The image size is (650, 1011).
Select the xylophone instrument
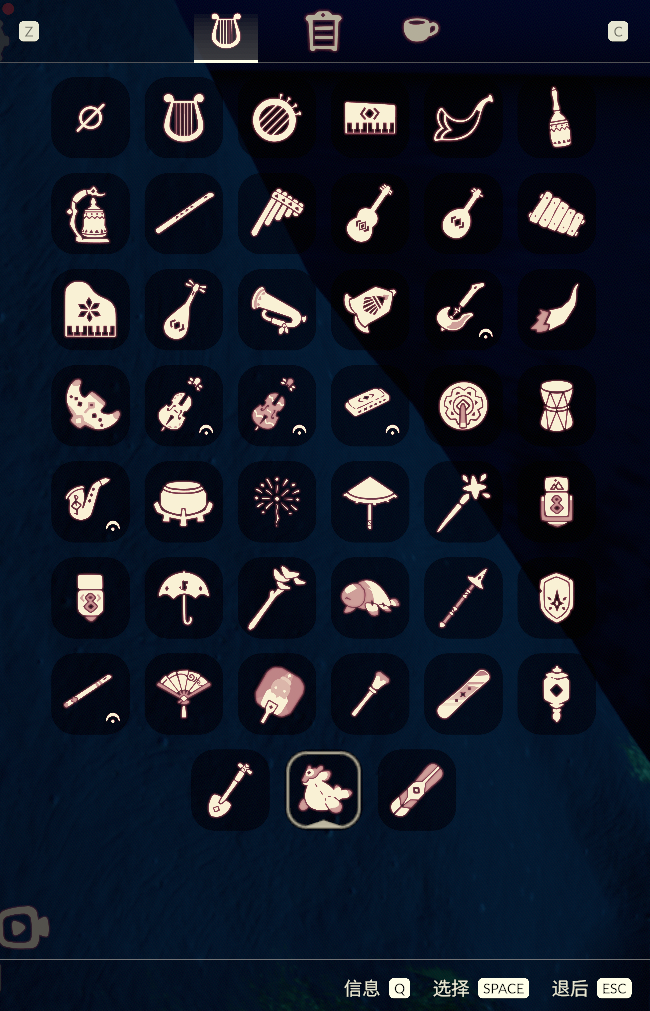[x=557, y=214]
